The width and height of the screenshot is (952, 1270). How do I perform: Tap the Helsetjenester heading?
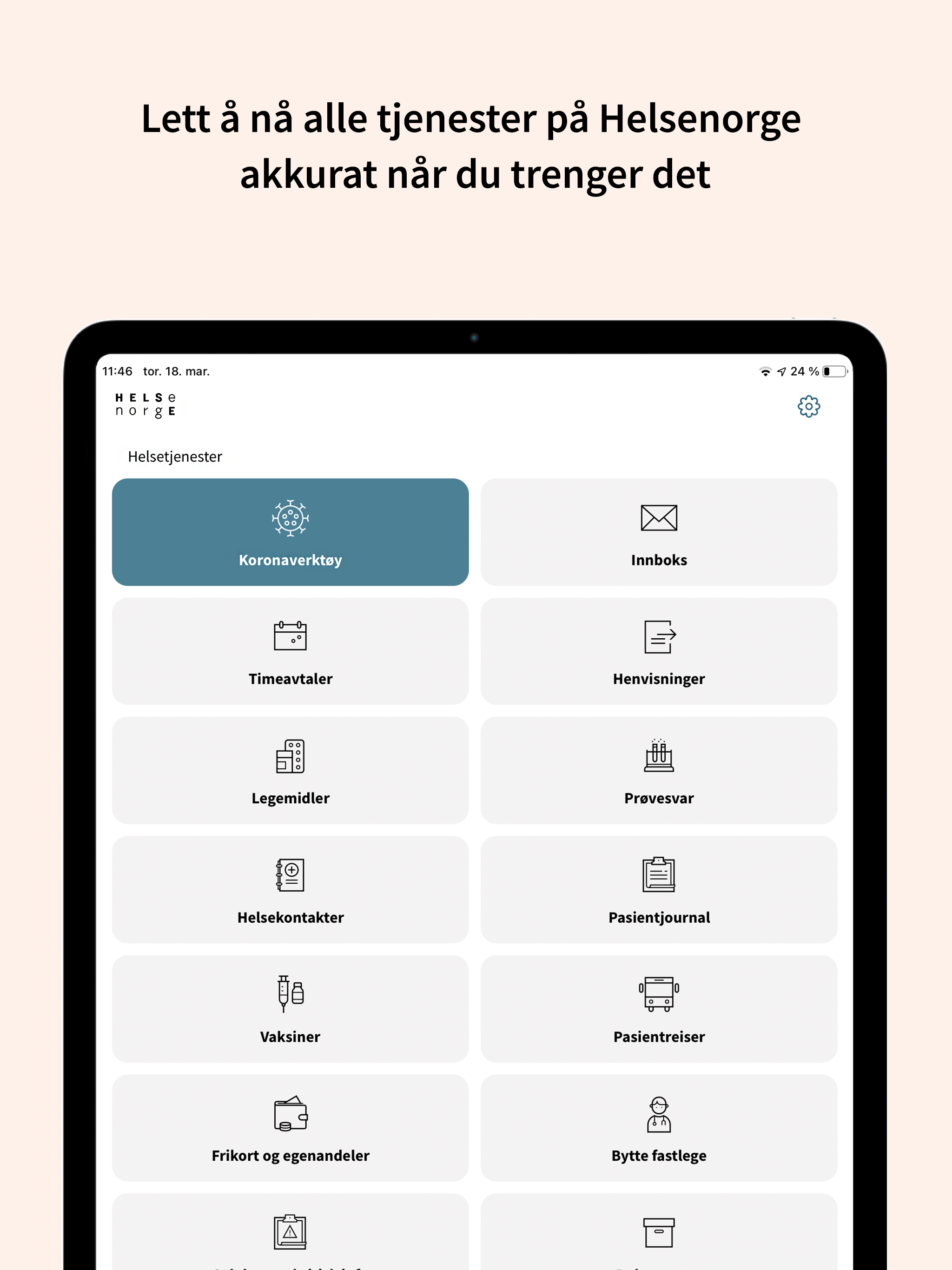(175, 456)
